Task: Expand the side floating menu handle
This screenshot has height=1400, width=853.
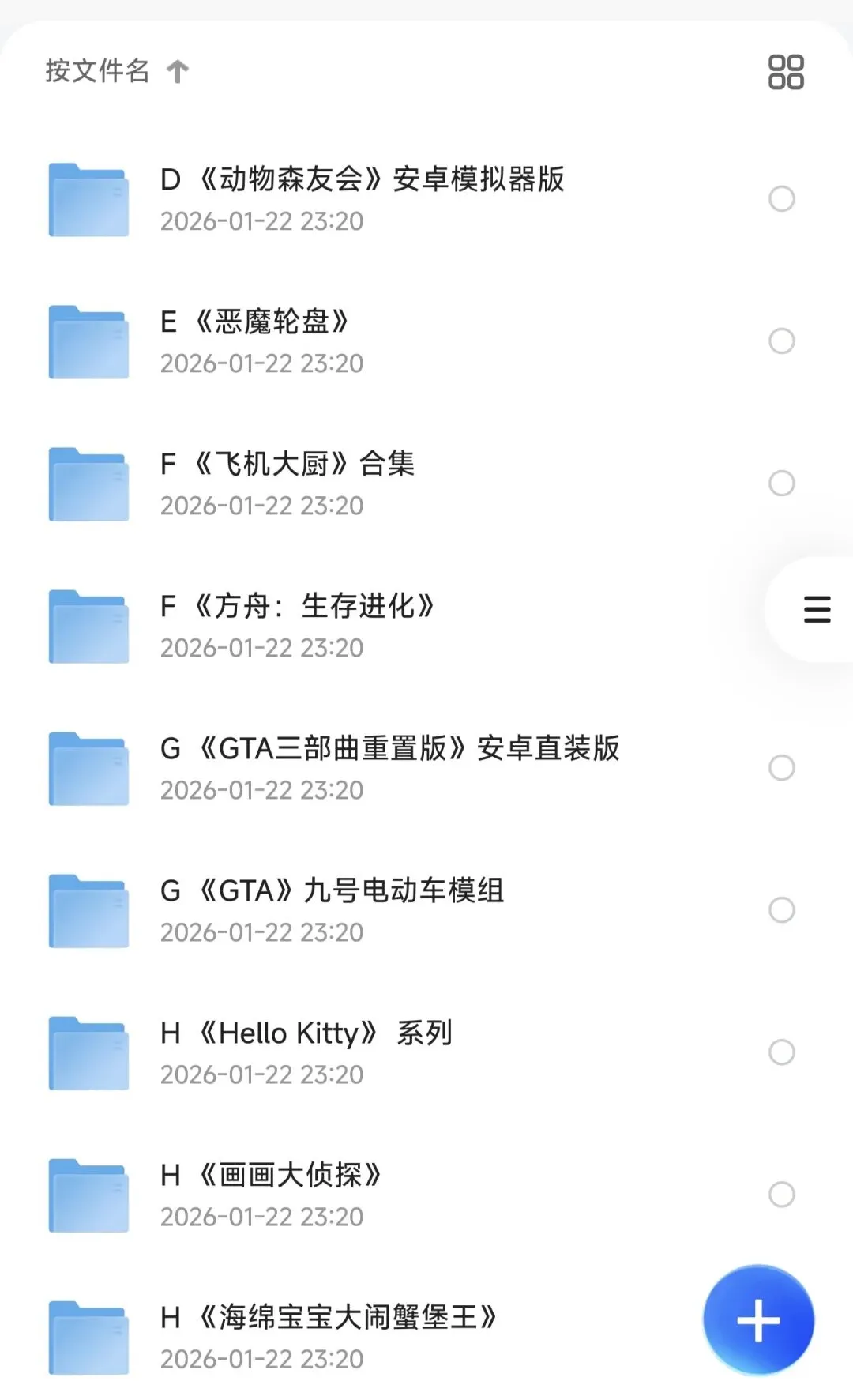Action: tap(817, 609)
